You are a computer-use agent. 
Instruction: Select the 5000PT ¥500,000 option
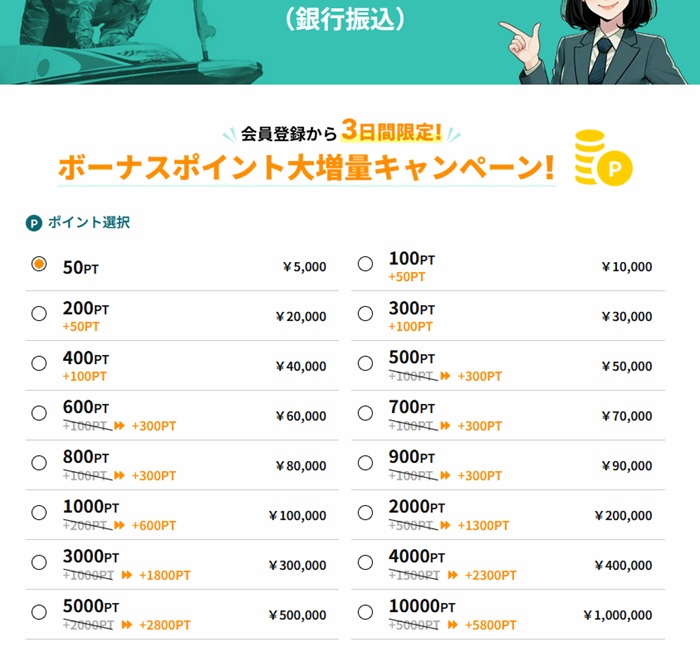39,612
